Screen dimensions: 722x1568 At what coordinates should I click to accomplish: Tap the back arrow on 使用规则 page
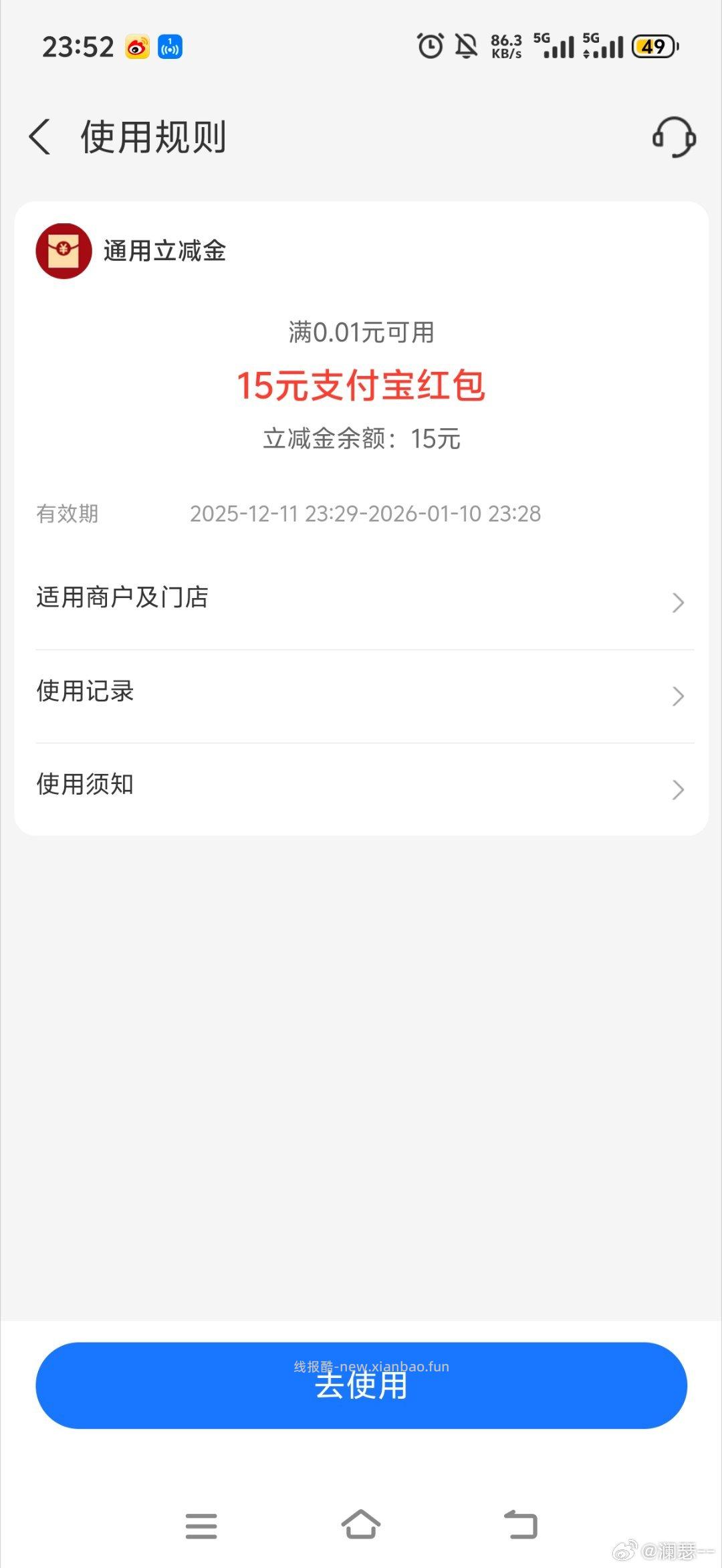click(x=40, y=136)
